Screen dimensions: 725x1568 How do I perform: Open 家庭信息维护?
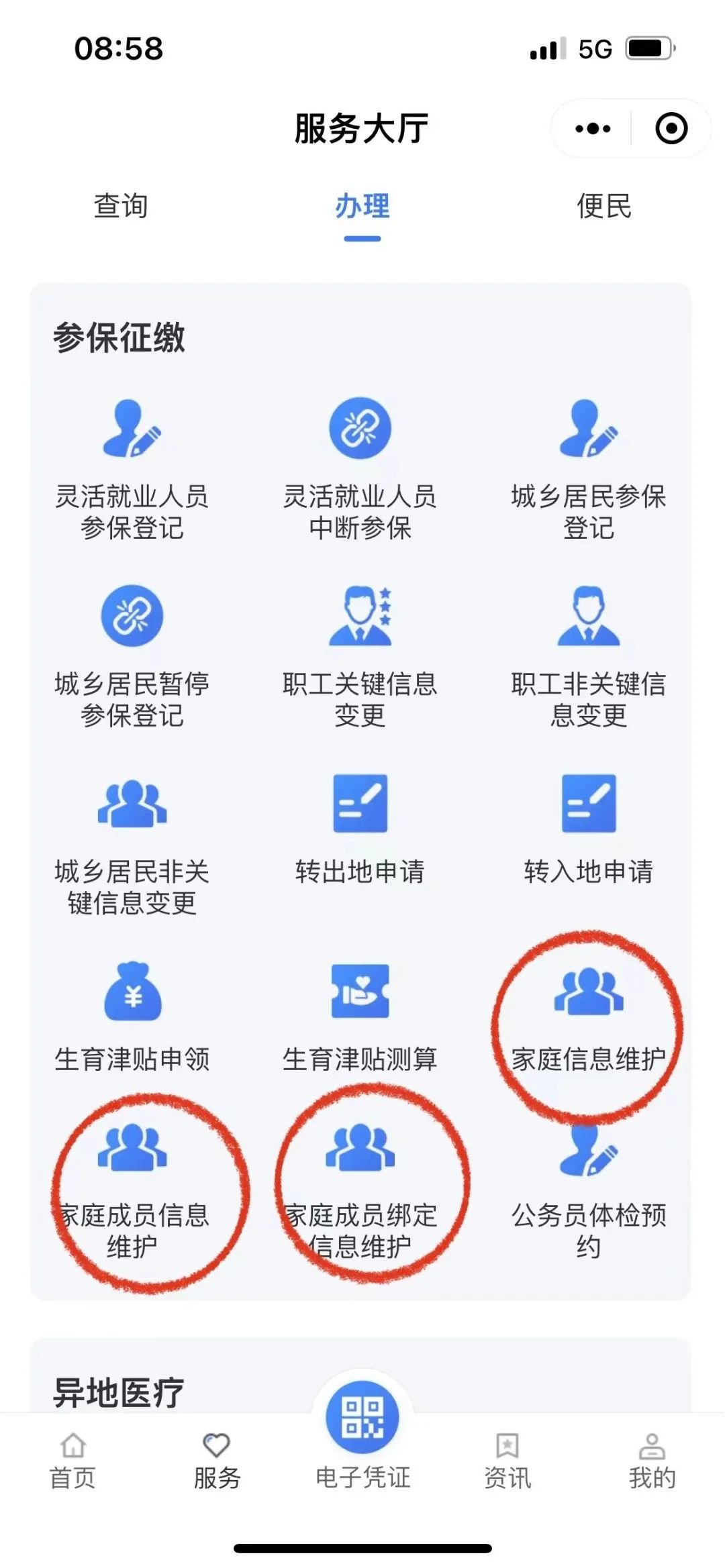click(x=589, y=1020)
